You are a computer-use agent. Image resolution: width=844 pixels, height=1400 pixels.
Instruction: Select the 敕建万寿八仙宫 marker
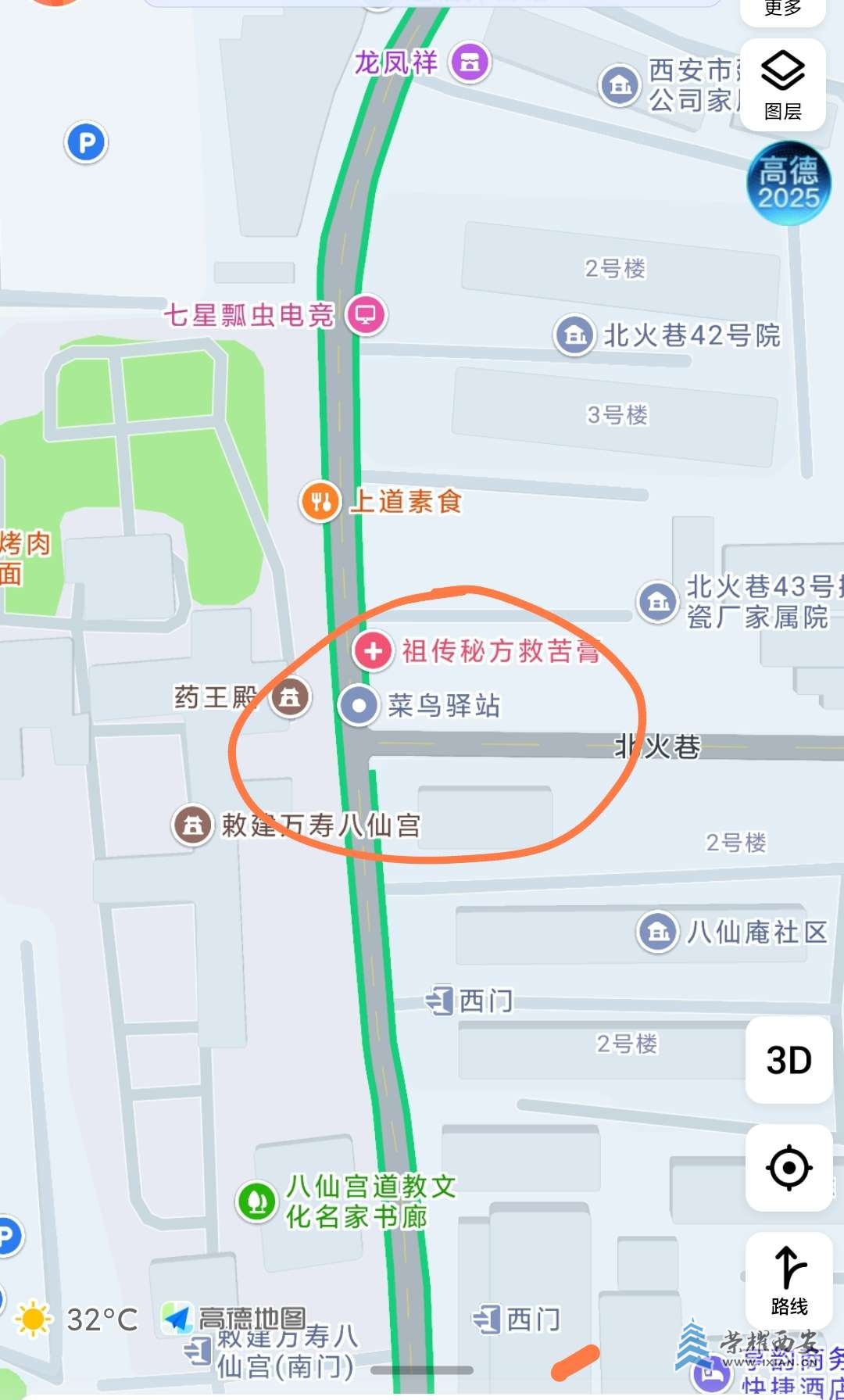point(193,825)
